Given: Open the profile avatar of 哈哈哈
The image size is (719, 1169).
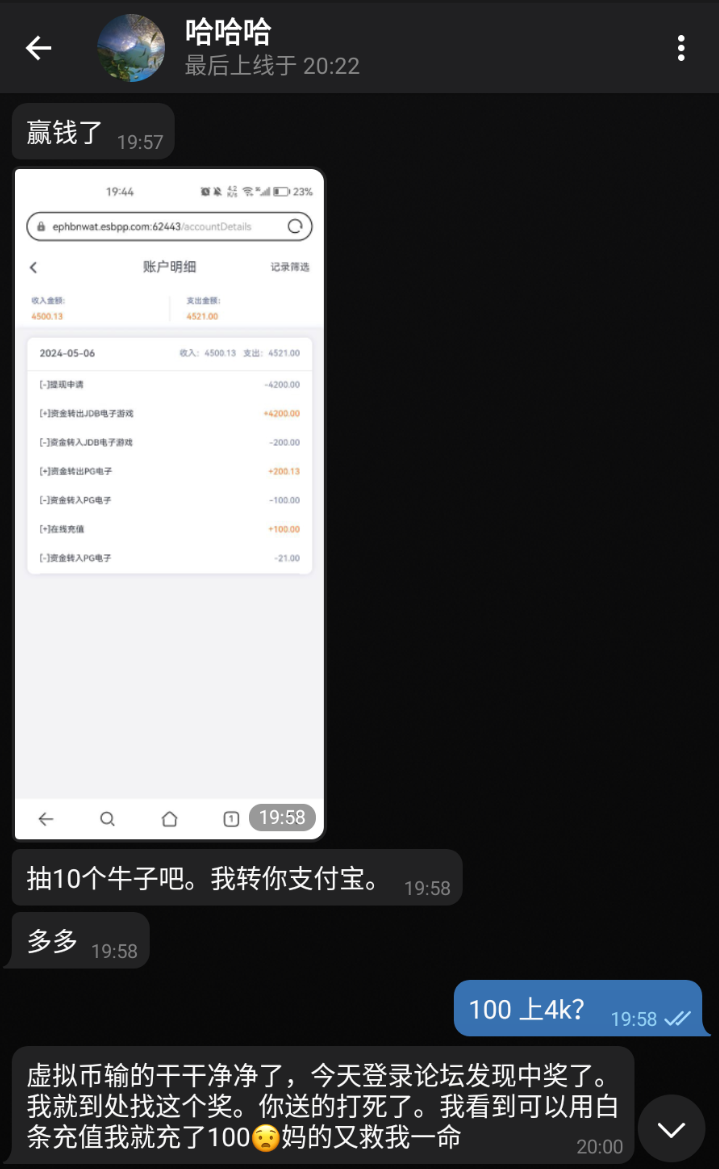Looking at the screenshot, I should (x=131, y=48).
